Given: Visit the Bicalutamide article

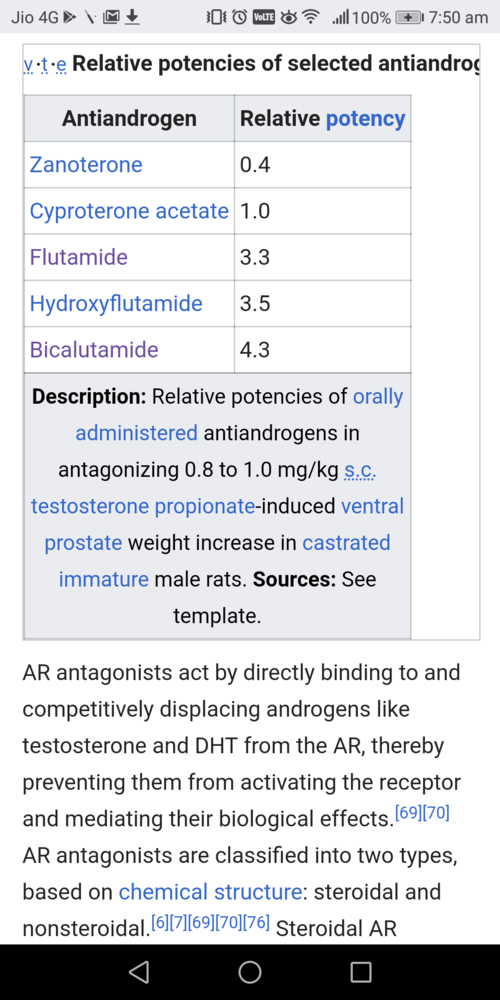Looking at the screenshot, I should [x=94, y=349].
